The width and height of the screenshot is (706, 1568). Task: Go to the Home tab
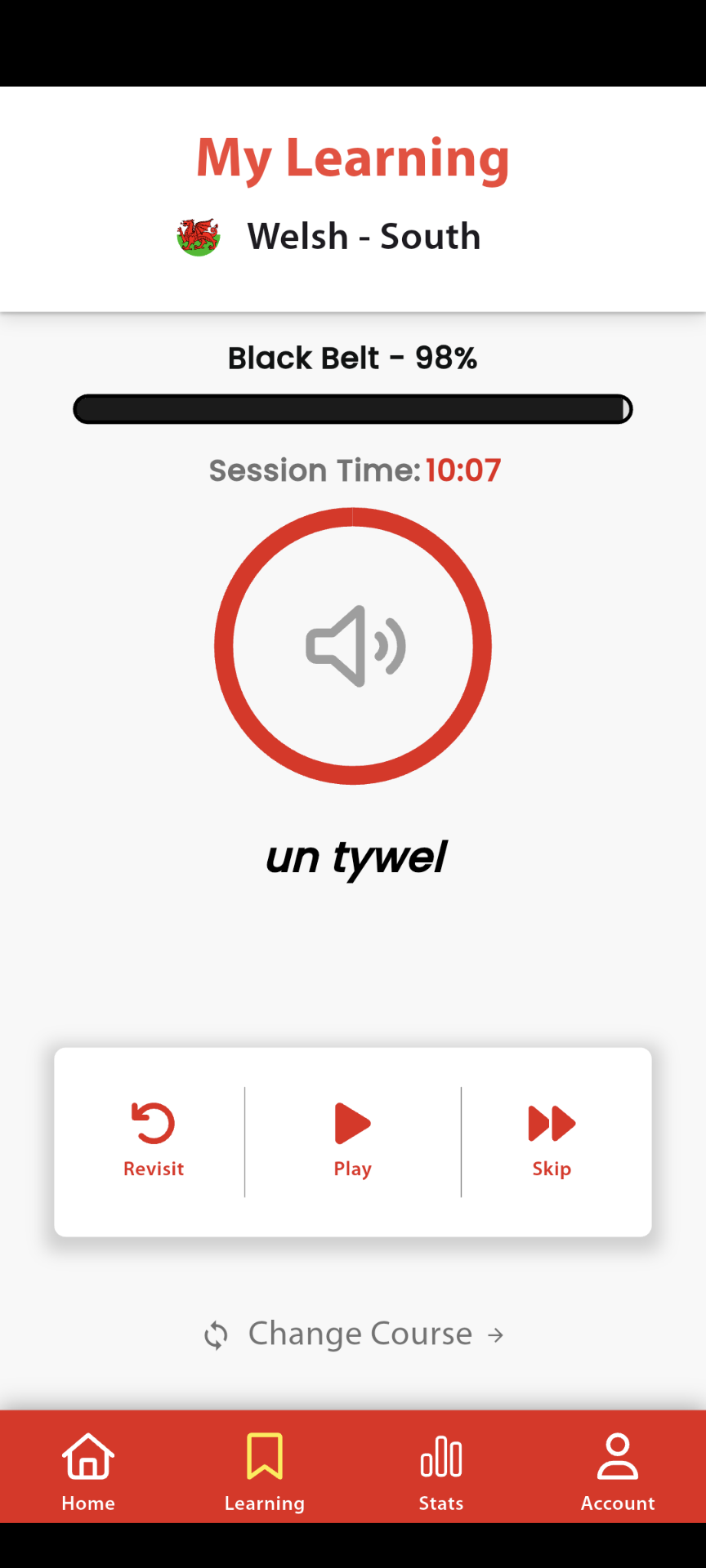coord(88,1471)
